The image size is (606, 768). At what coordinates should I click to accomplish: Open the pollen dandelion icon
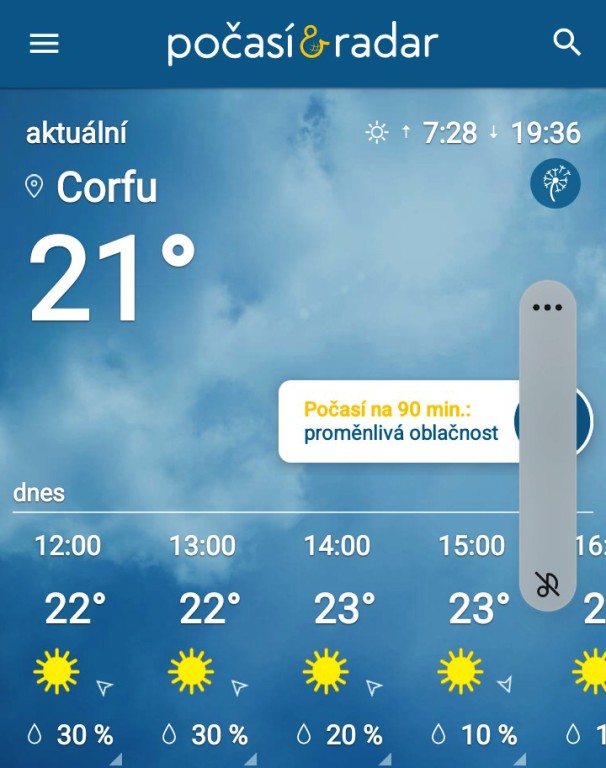(555, 184)
